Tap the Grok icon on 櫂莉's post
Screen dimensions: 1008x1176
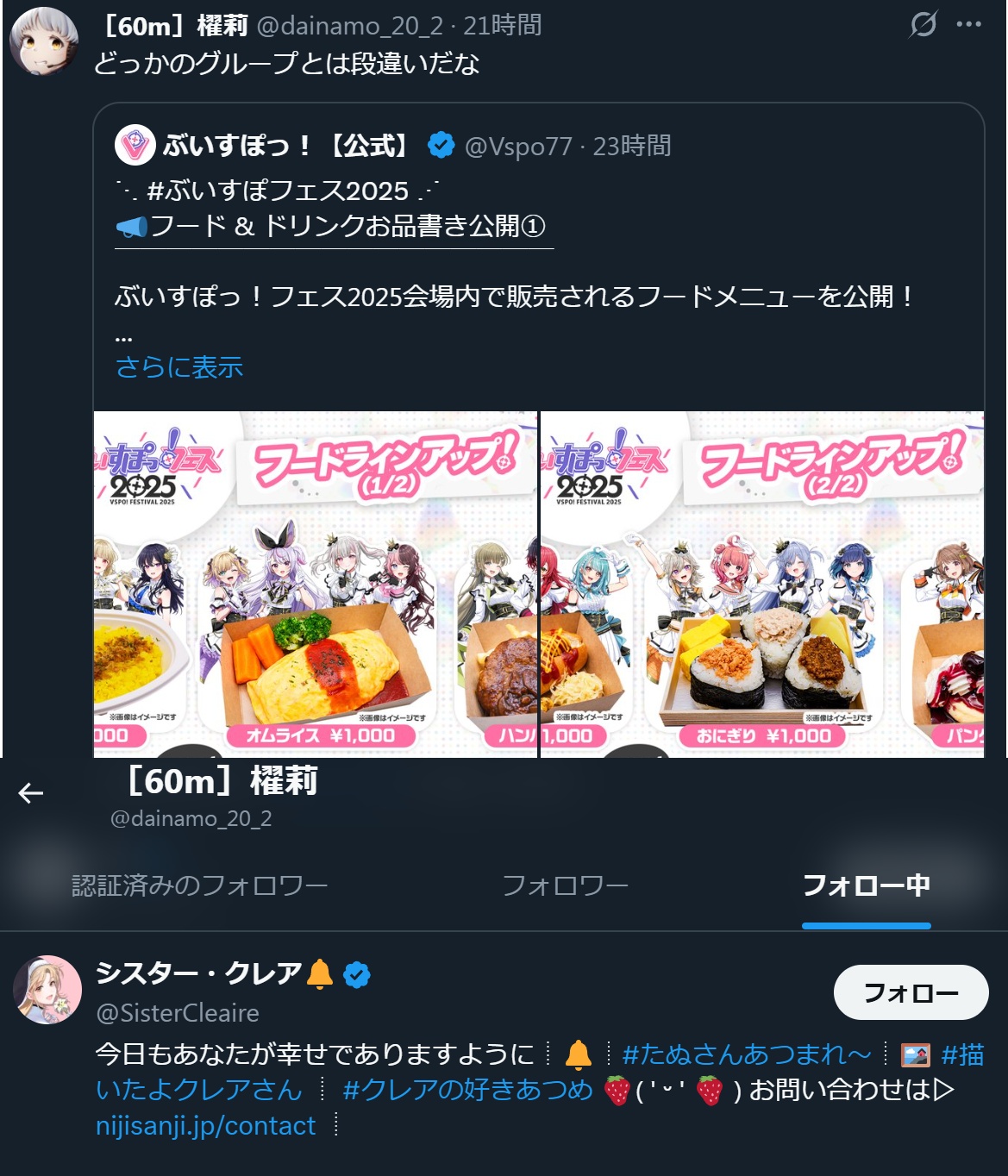pyautogui.click(x=923, y=24)
